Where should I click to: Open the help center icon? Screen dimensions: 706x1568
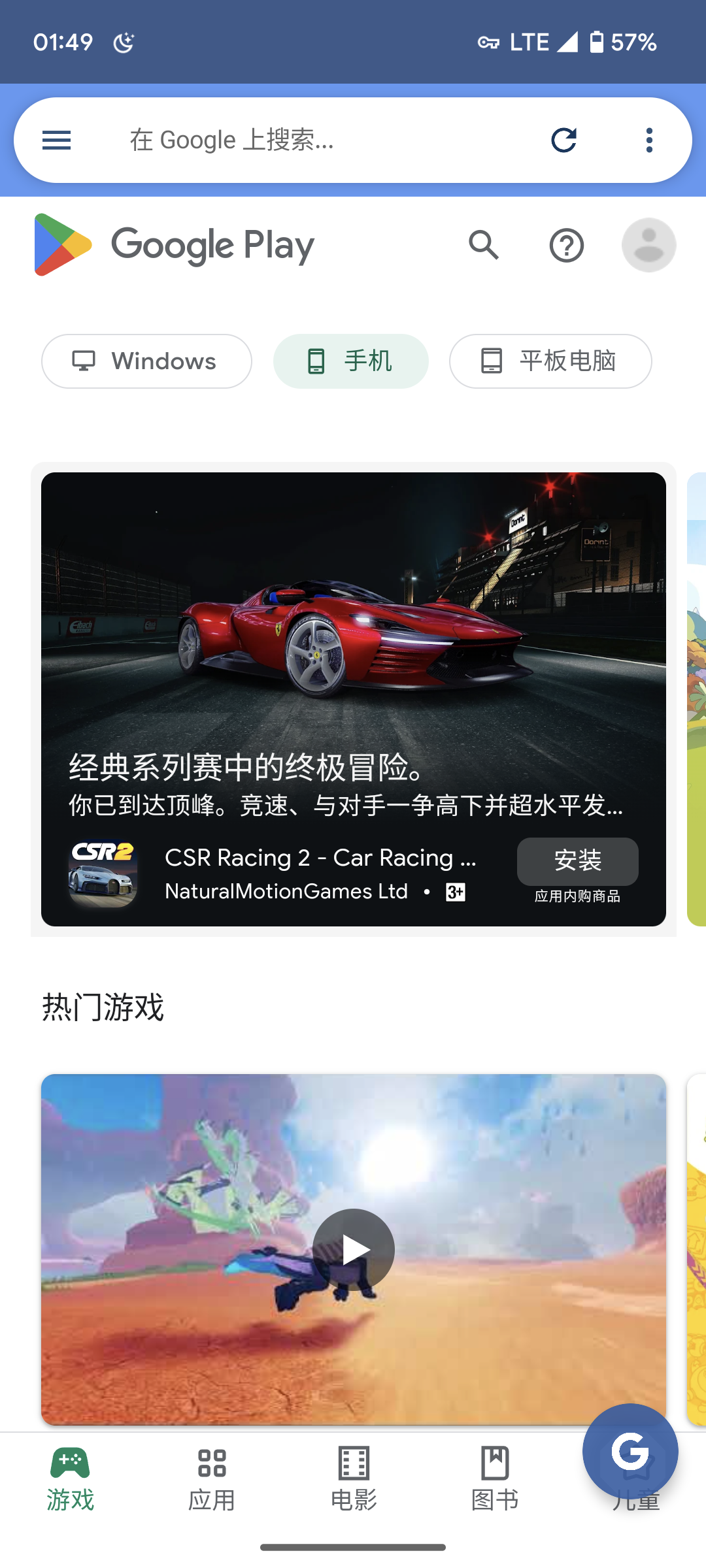(566, 246)
